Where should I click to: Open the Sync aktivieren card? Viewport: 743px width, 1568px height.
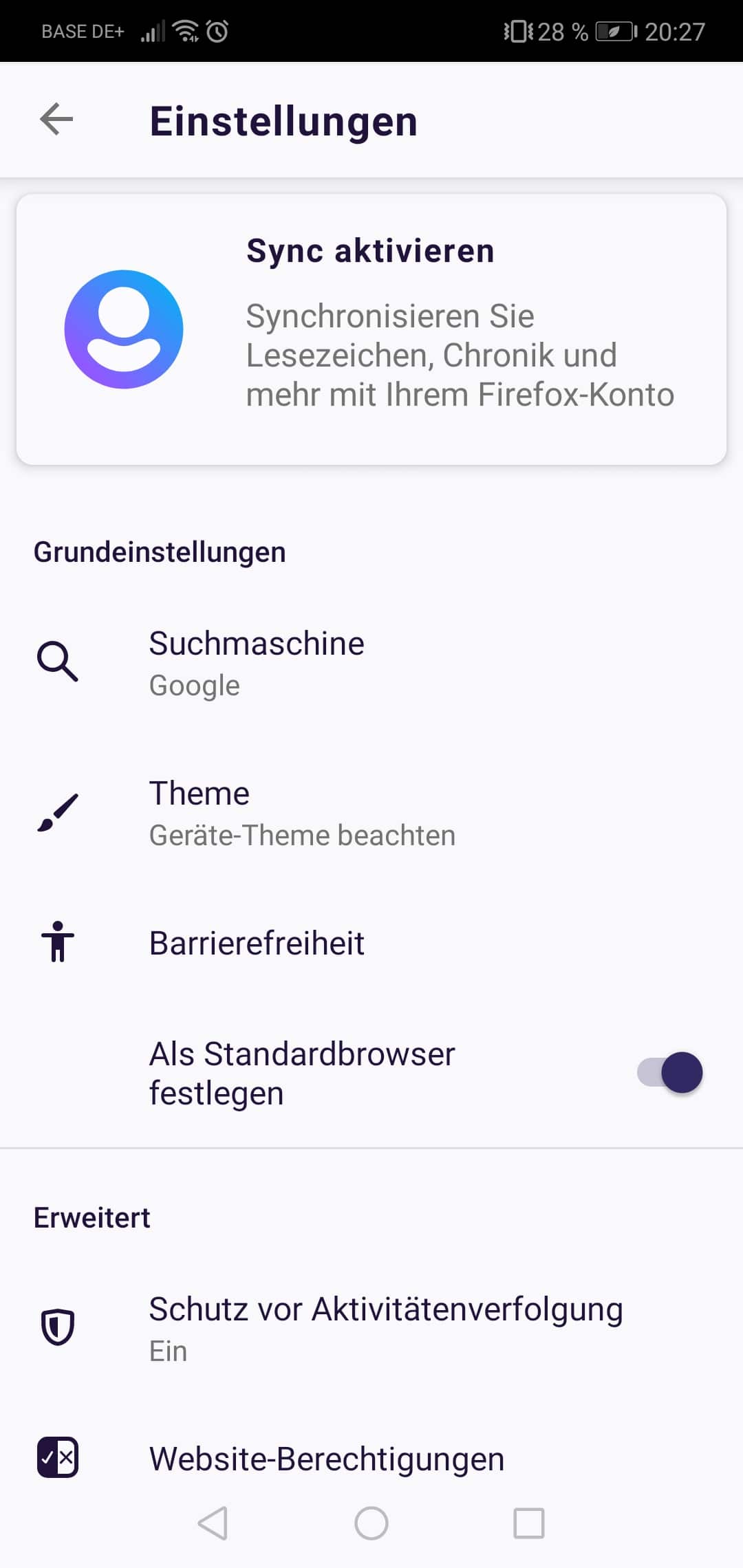tap(371, 329)
